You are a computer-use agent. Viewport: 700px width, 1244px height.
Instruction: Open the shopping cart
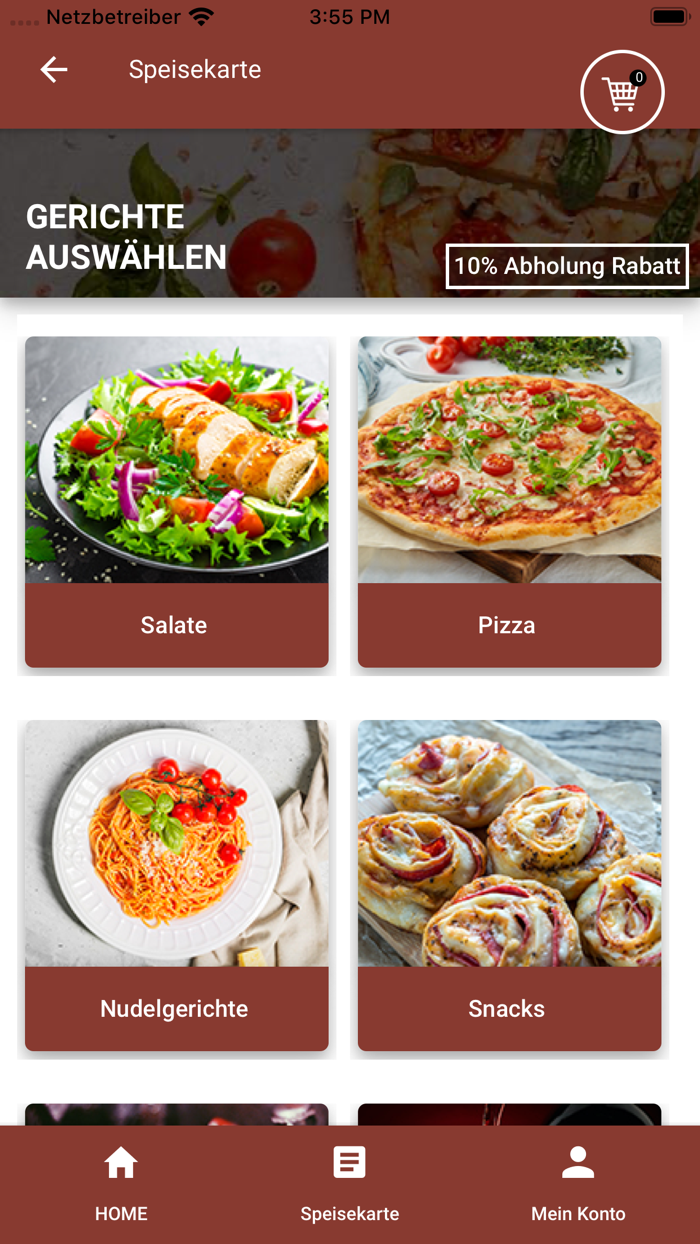click(x=622, y=92)
